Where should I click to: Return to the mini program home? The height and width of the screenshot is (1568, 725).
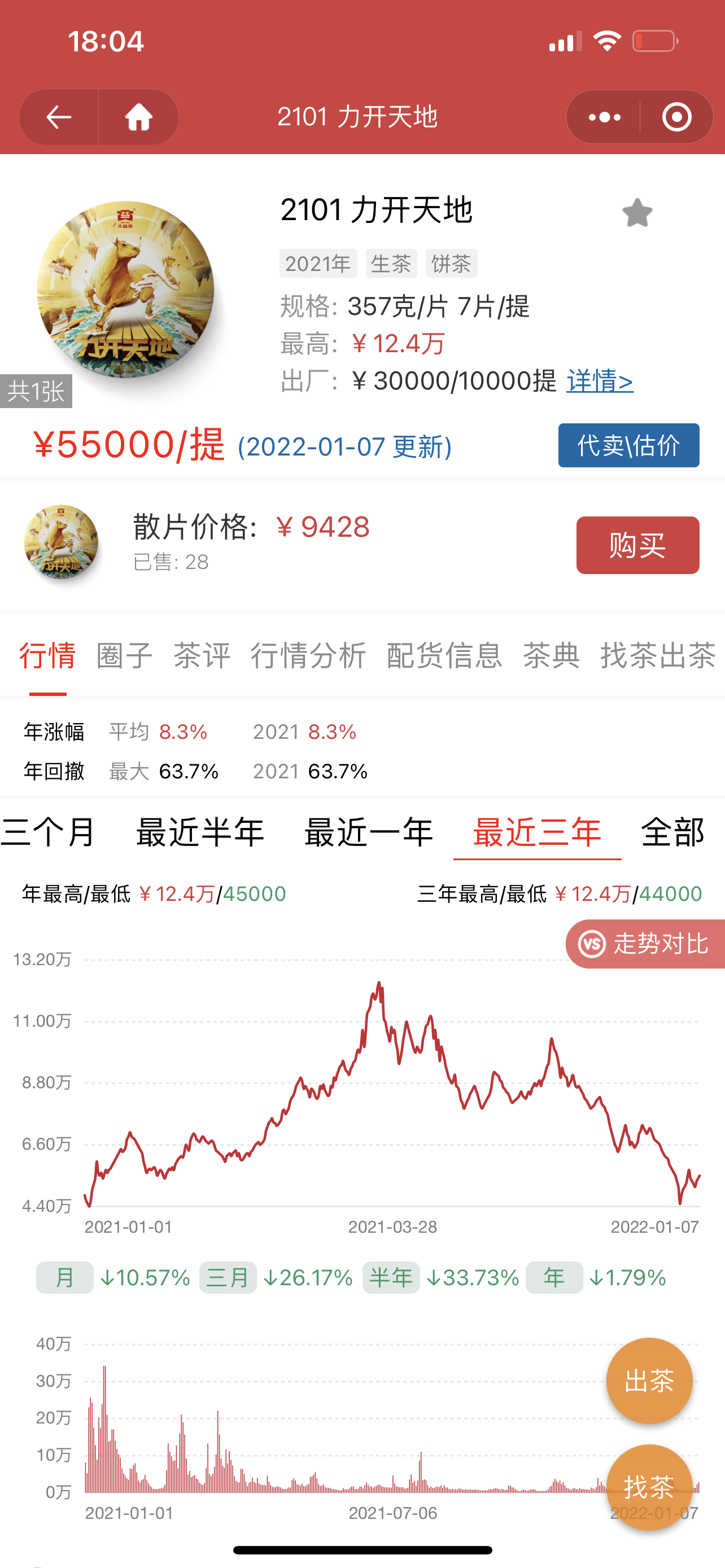[139, 117]
